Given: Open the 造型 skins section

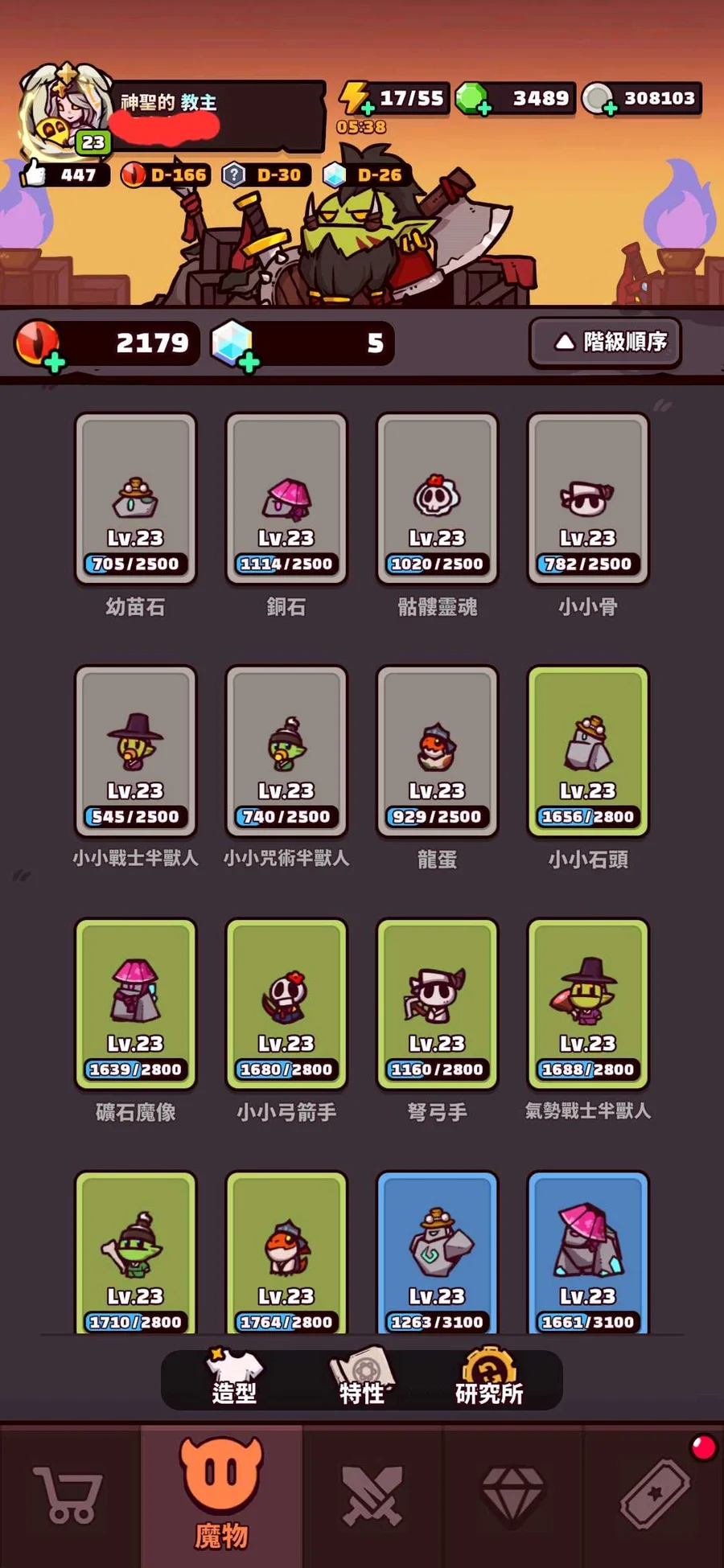Looking at the screenshot, I should click(234, 1380).
